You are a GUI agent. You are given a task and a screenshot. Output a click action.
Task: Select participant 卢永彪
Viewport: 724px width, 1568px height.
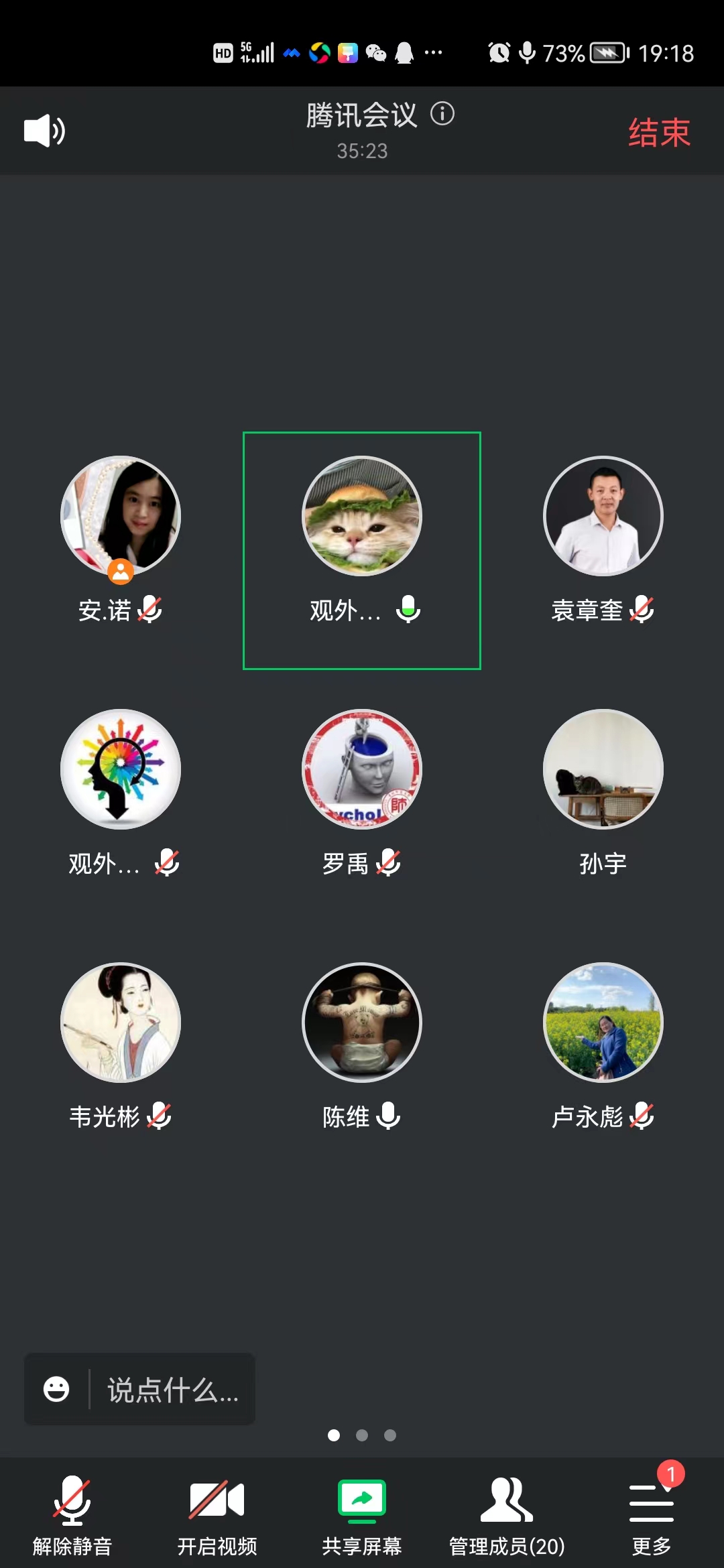pos(603,1023)
